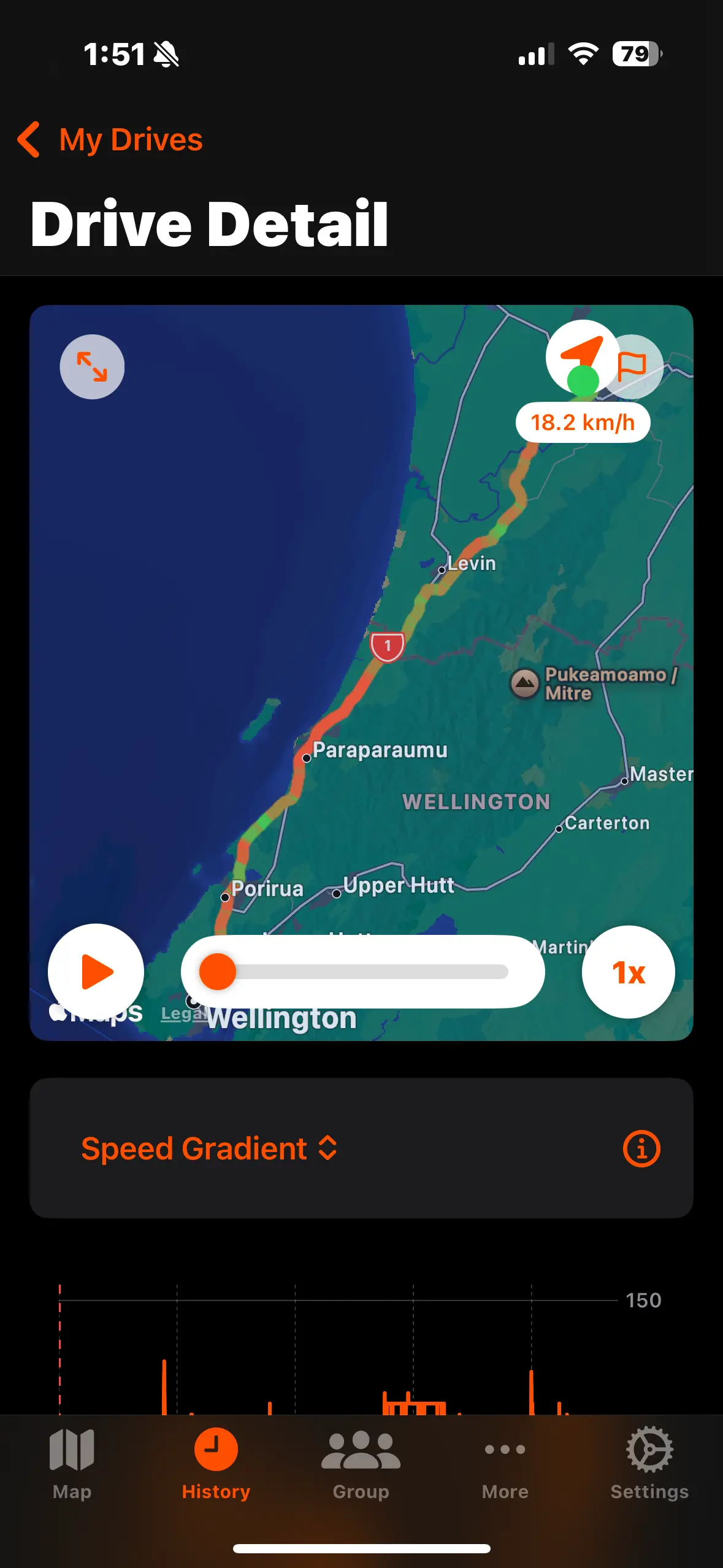Open the Speed Gradient info icon
The width and height of the screenshot is (723, 1568).
pos(641,1148)
